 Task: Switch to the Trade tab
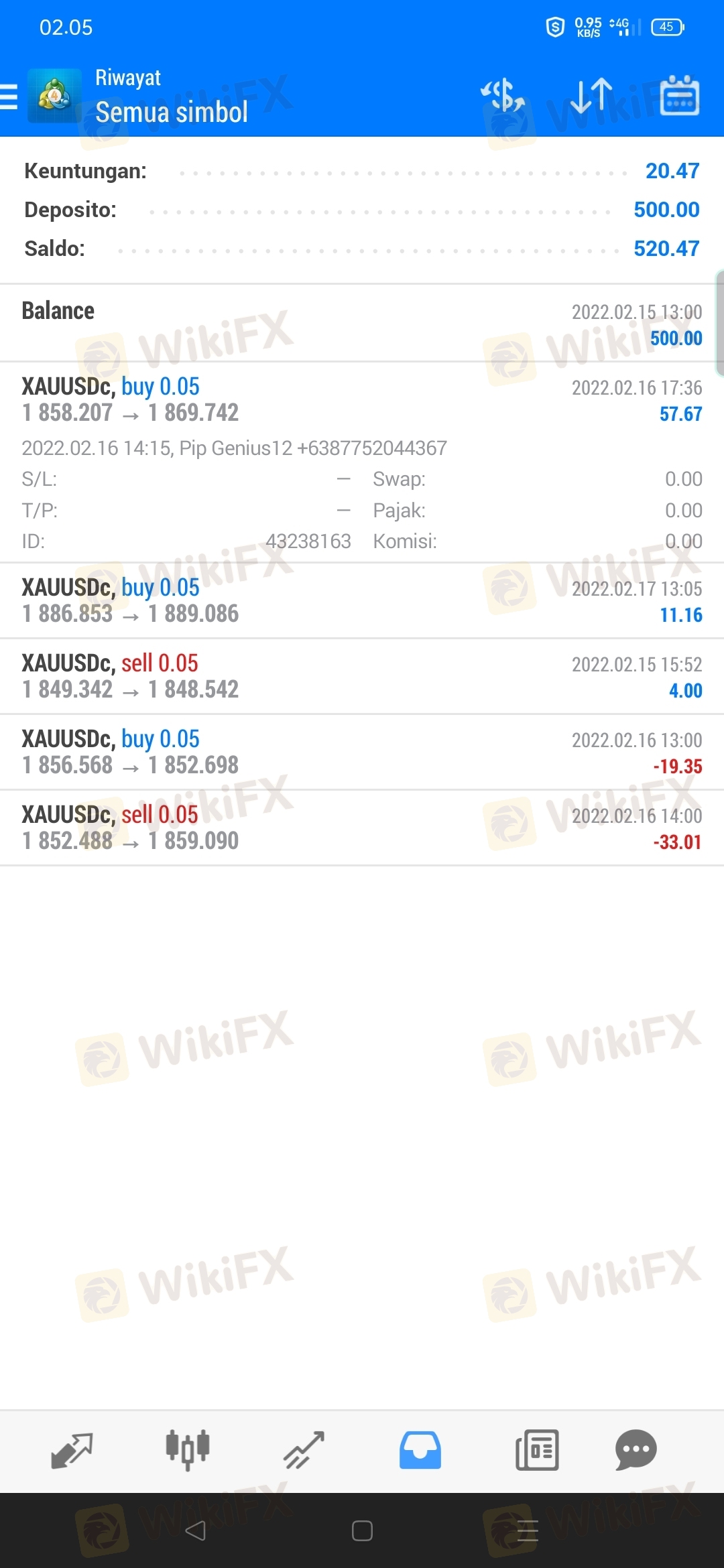pyautogui.click(x=304, y=1451)
